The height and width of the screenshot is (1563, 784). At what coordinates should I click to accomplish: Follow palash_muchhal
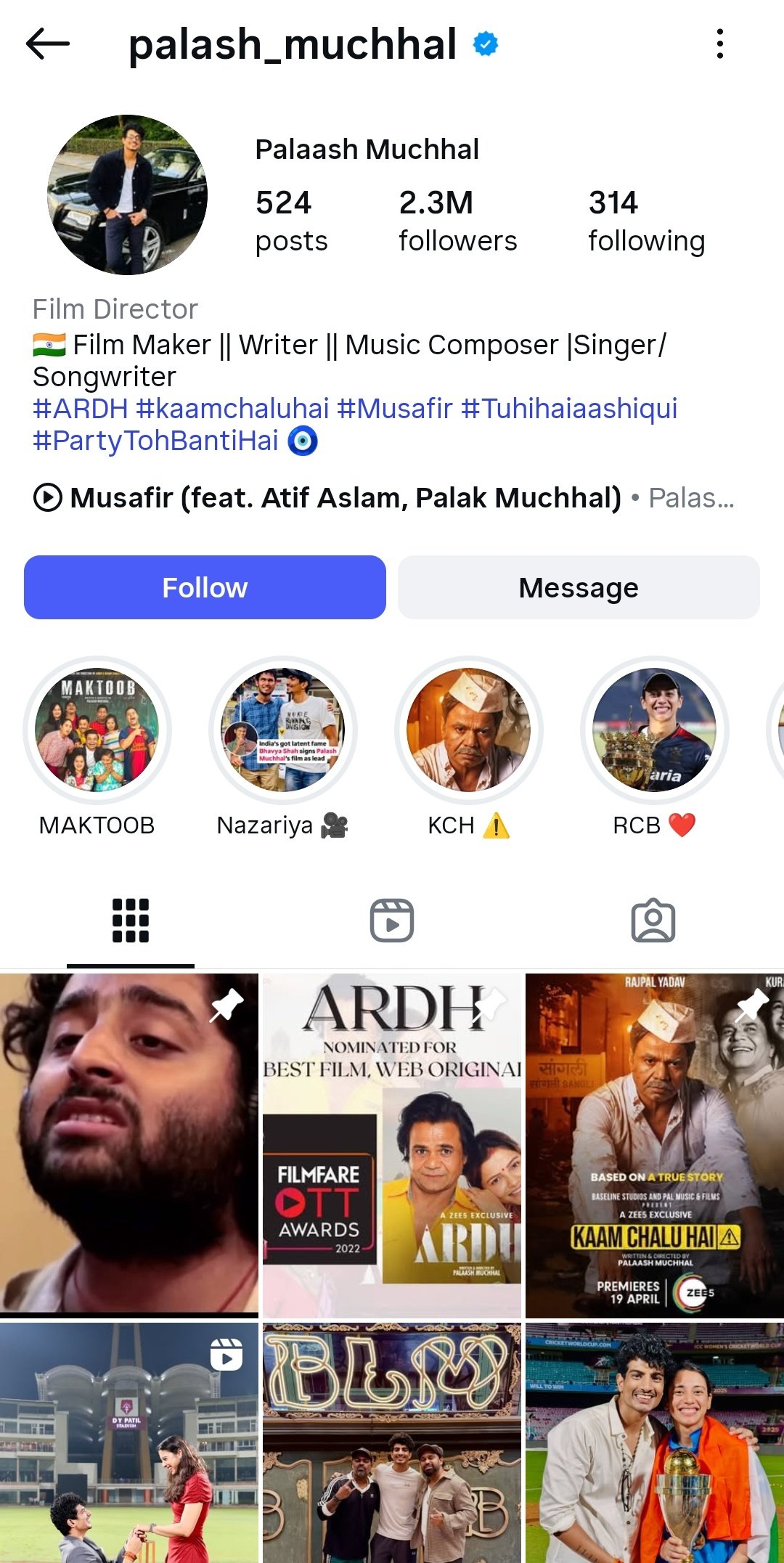point(205,587)
